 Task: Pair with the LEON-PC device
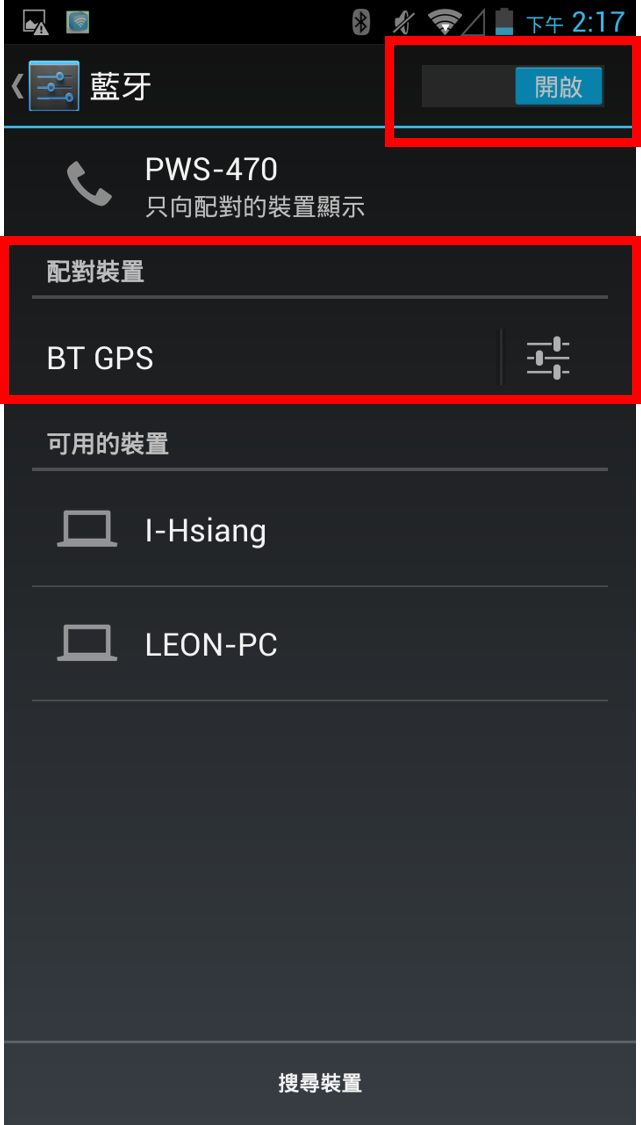(320, 644)
